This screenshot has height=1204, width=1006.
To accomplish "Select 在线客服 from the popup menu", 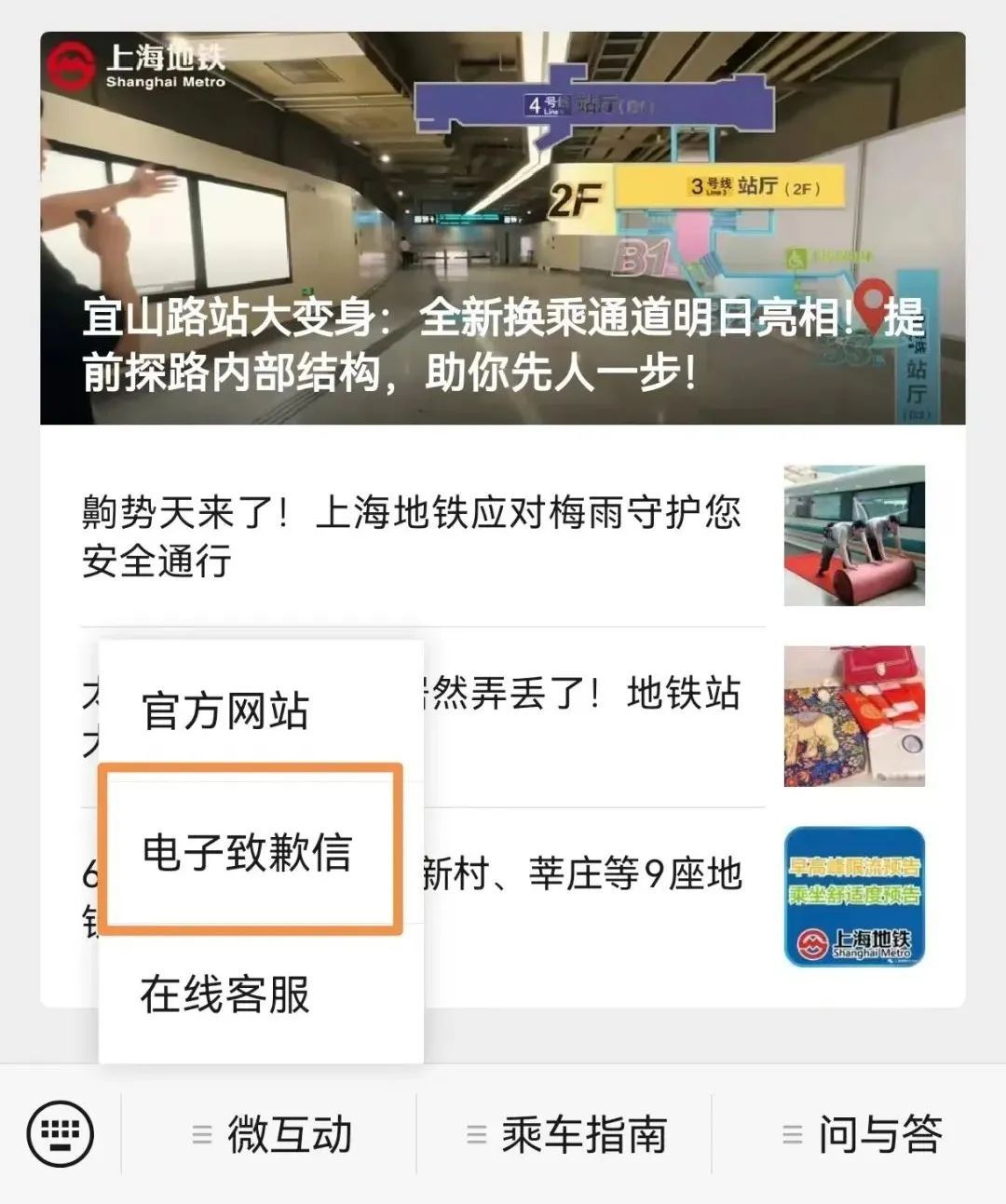I will point(224,994).
